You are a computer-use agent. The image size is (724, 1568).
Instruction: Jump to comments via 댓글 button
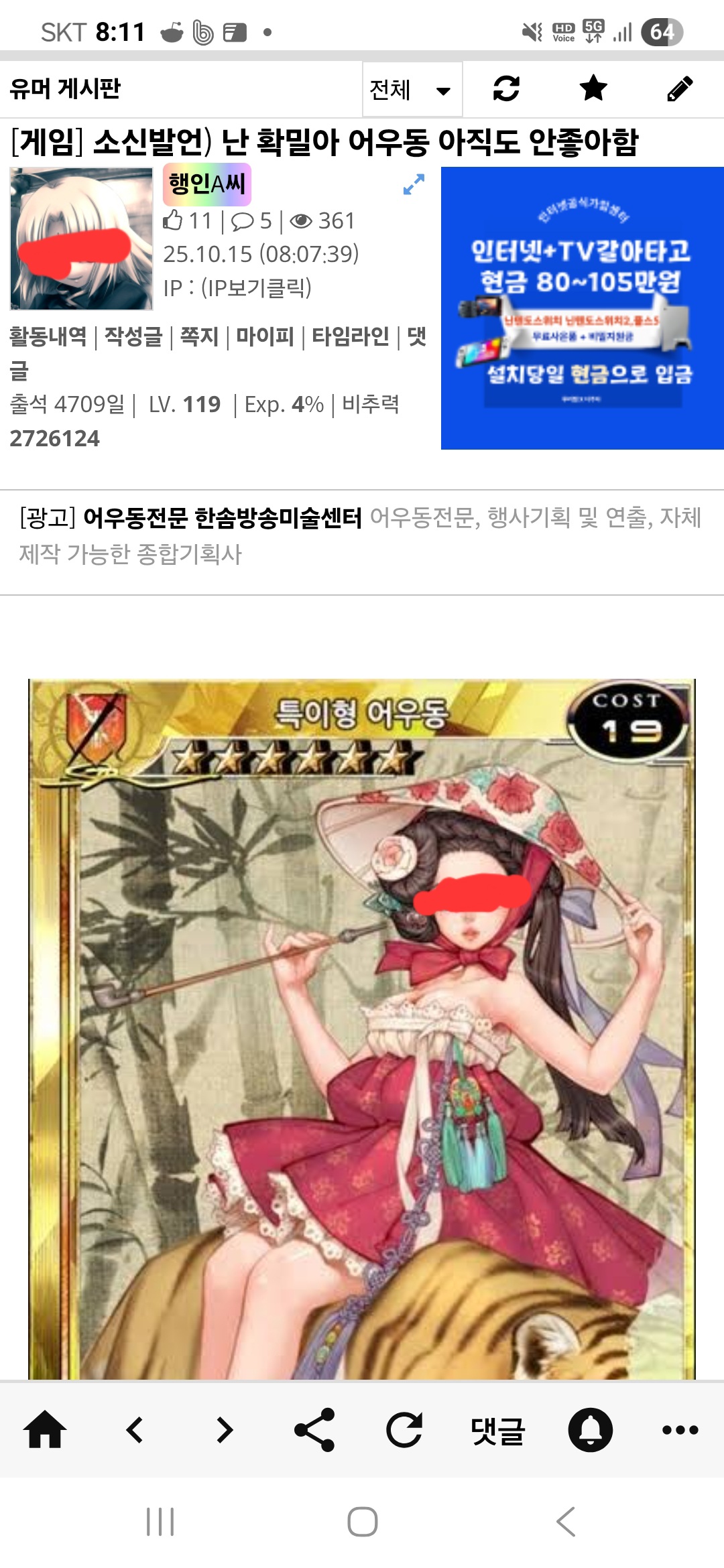click(497, 1431)
